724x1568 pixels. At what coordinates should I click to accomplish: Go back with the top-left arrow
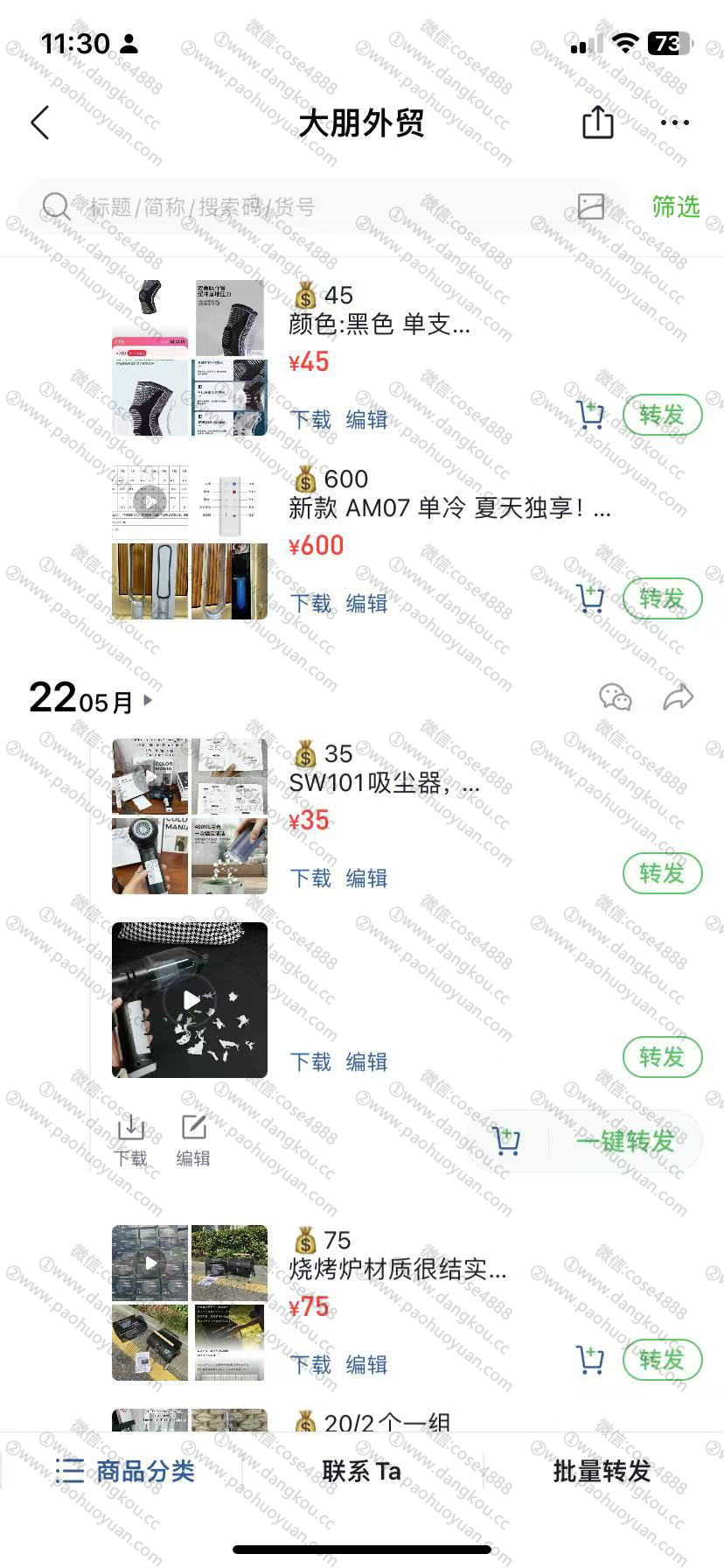pos(40,122)
